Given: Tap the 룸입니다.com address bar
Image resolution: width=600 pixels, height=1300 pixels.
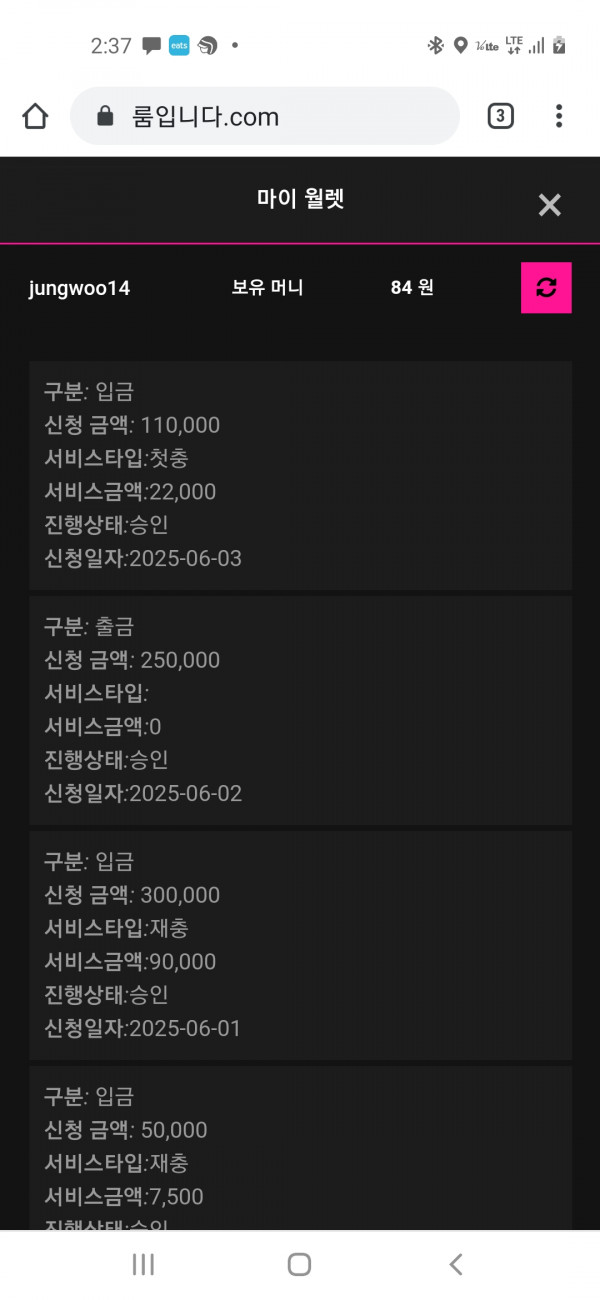Looking at the screenshot, I should (x=265, y=117).
